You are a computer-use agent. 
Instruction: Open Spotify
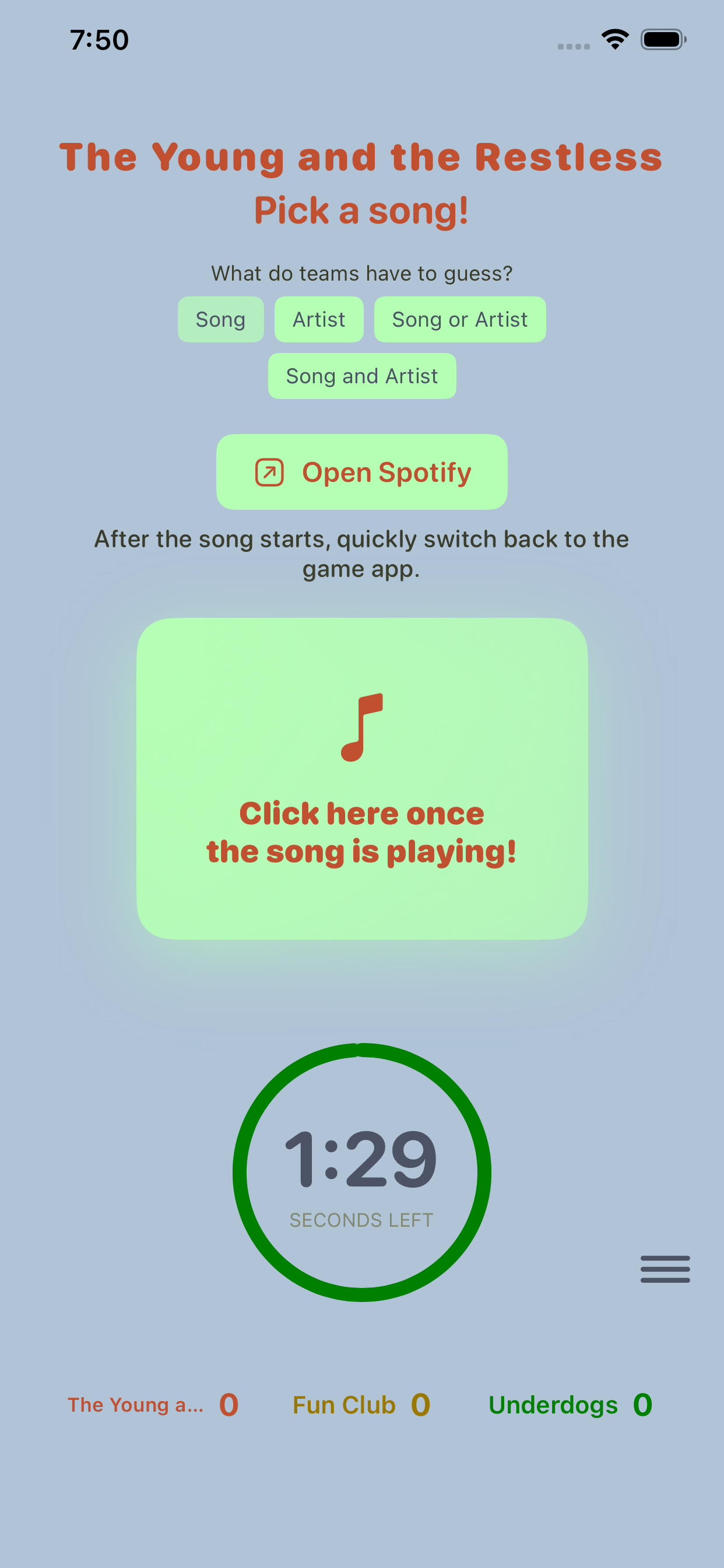tap(361, 472)
